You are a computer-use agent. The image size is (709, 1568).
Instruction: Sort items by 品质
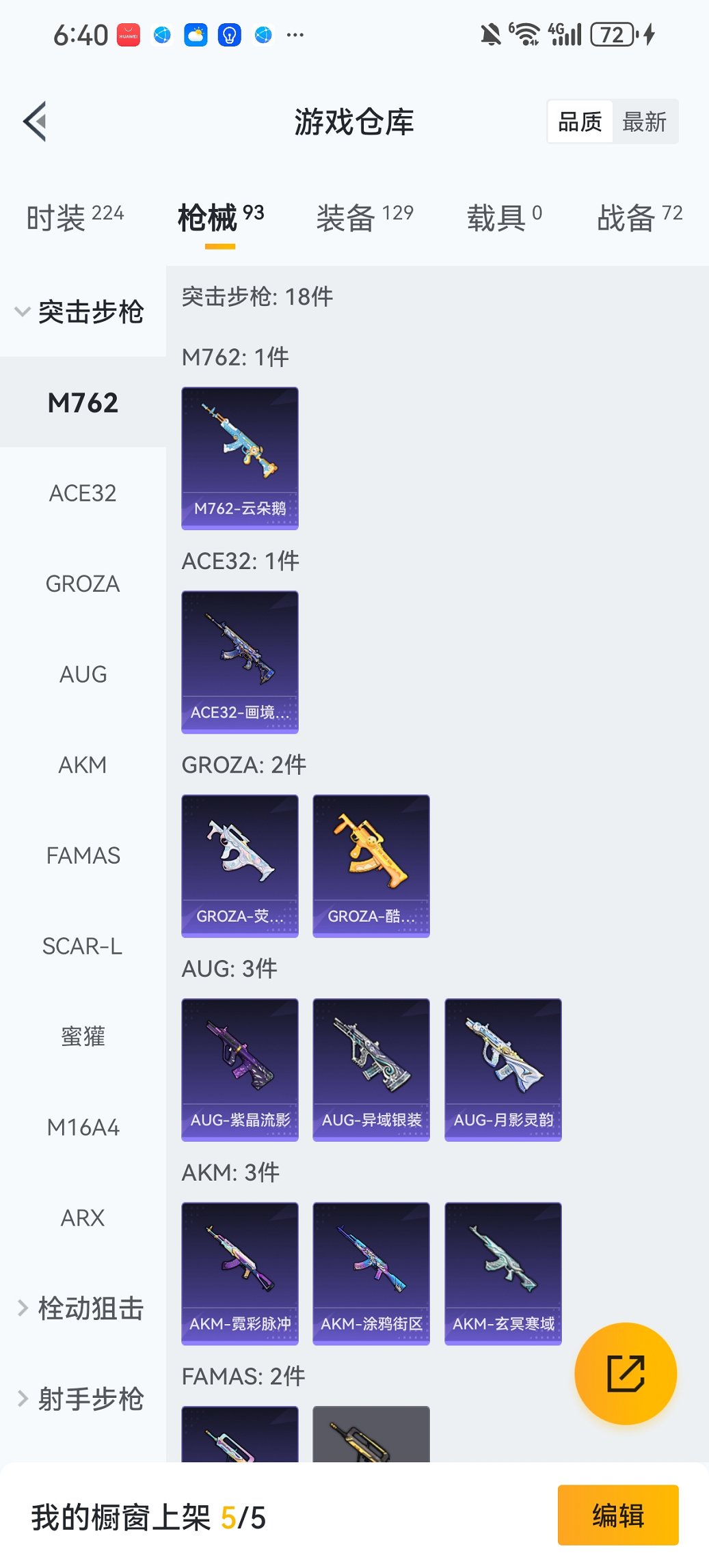point(580,122)
